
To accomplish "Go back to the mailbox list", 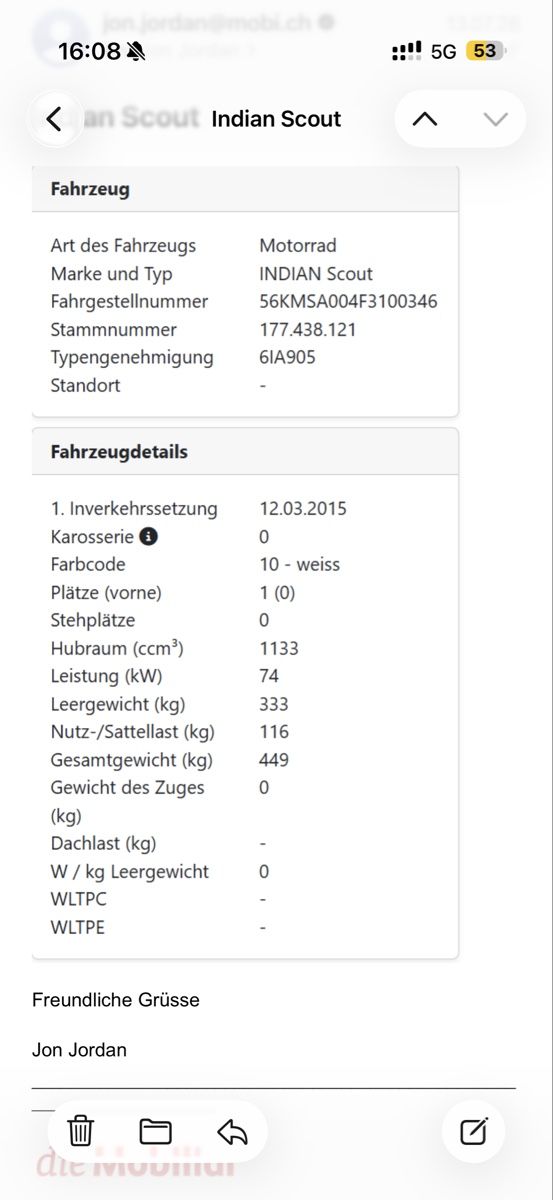I will (54, 120).
